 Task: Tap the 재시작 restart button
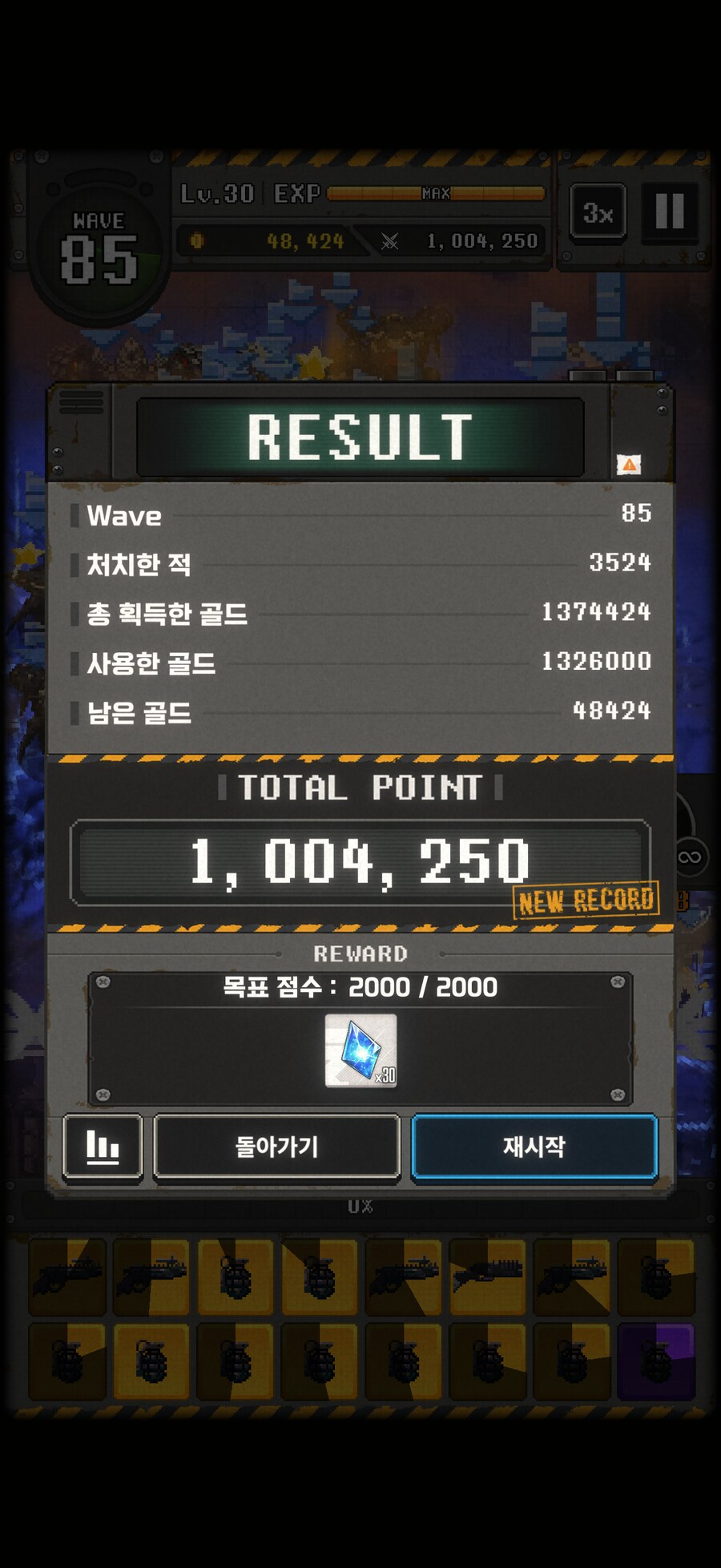[534, 1147]
